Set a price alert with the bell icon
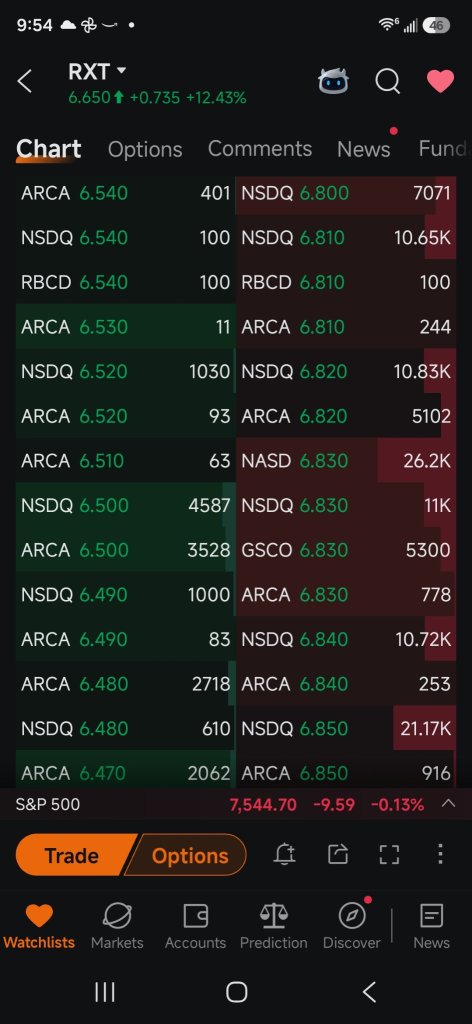This screenshot has width=472, height=1024. pyautogui.click(x=285, y=854)
